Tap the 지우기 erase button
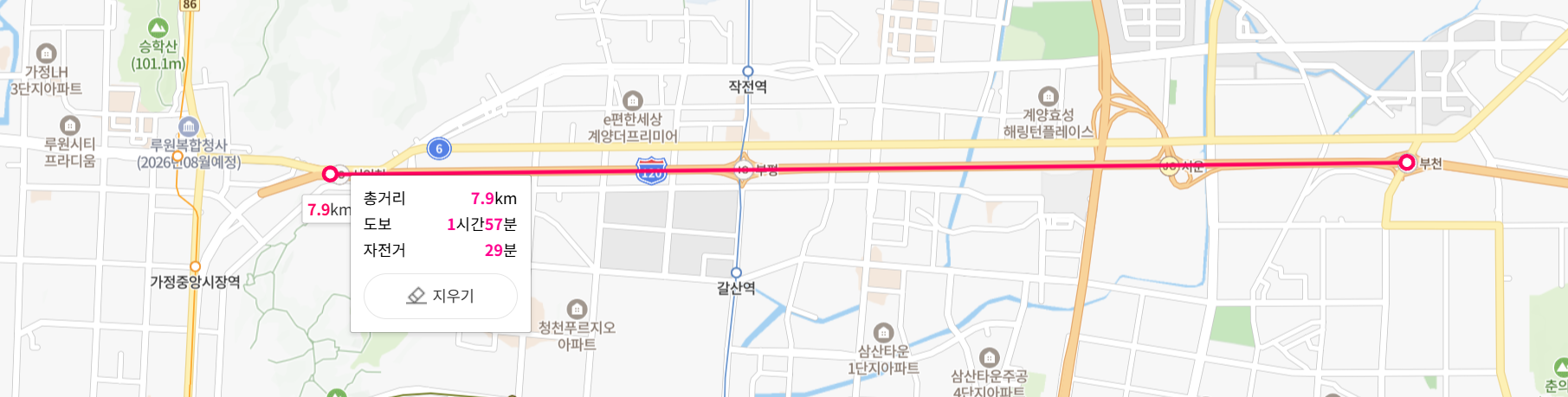 pyautogui.click(x=441, y=296)
